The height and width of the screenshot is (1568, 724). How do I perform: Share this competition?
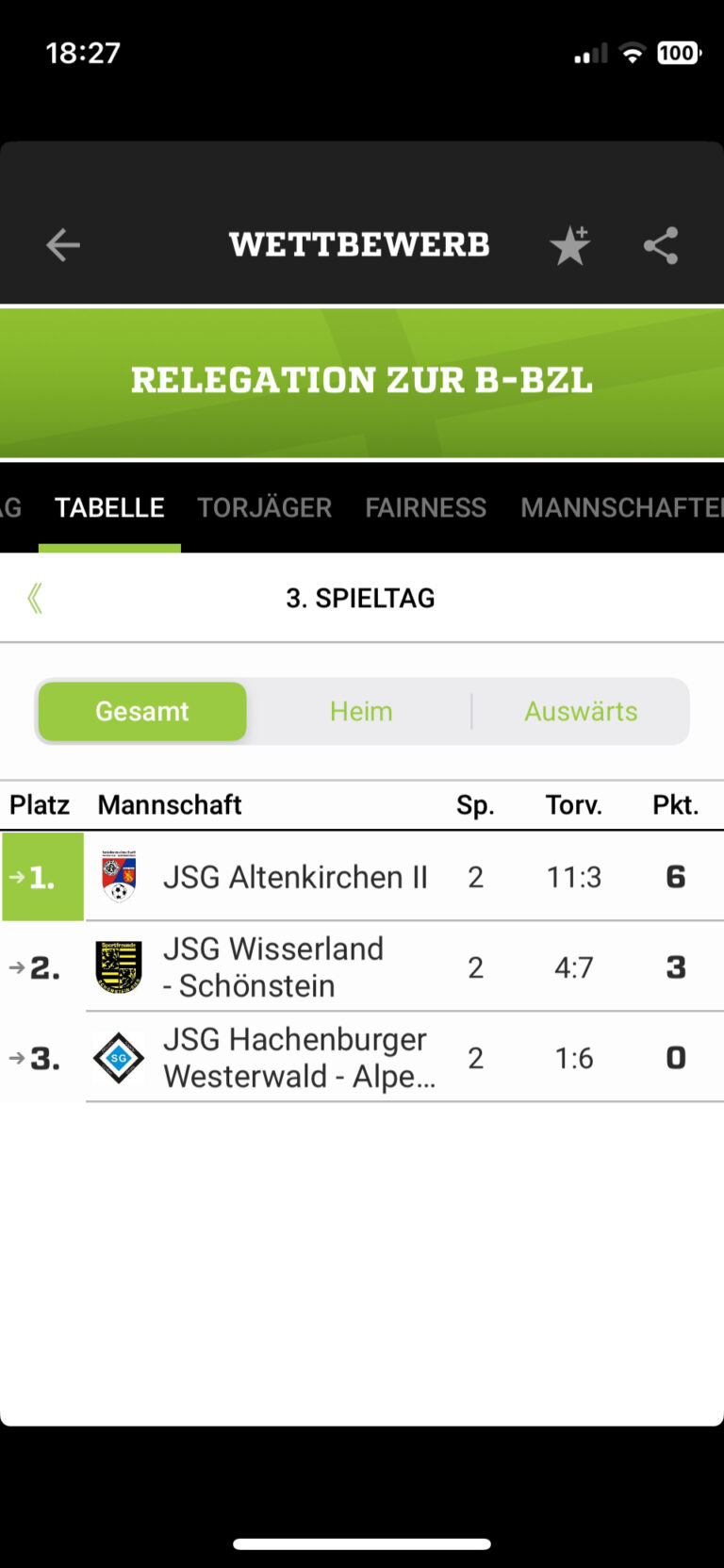pyautogui.click(x=661, y=245)
